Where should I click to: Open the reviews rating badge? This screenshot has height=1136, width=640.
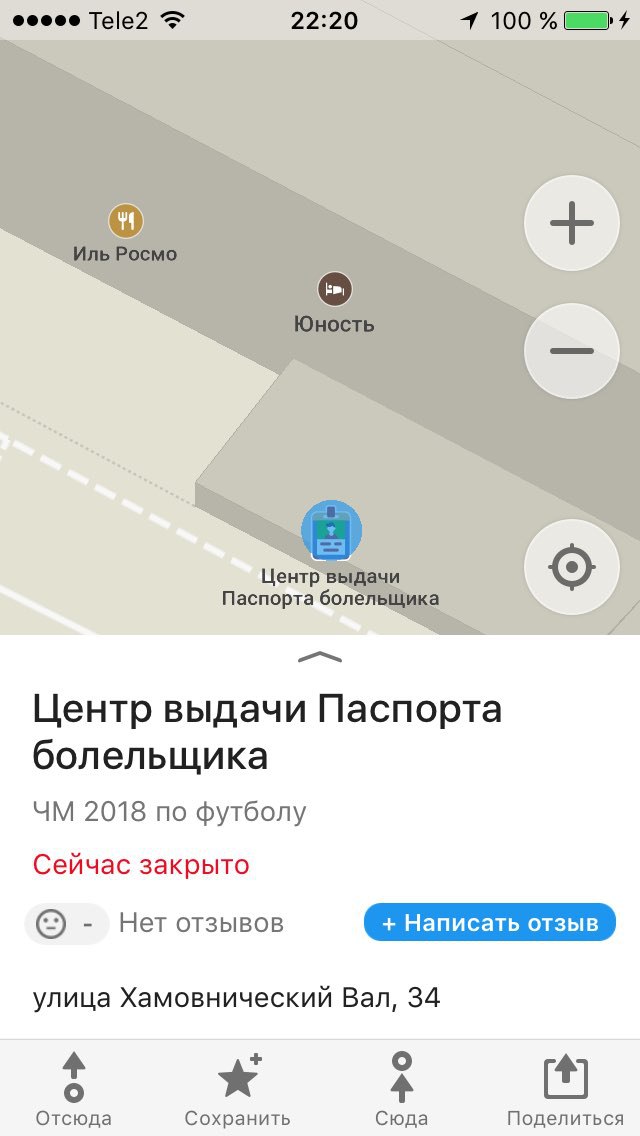(67, 924)
